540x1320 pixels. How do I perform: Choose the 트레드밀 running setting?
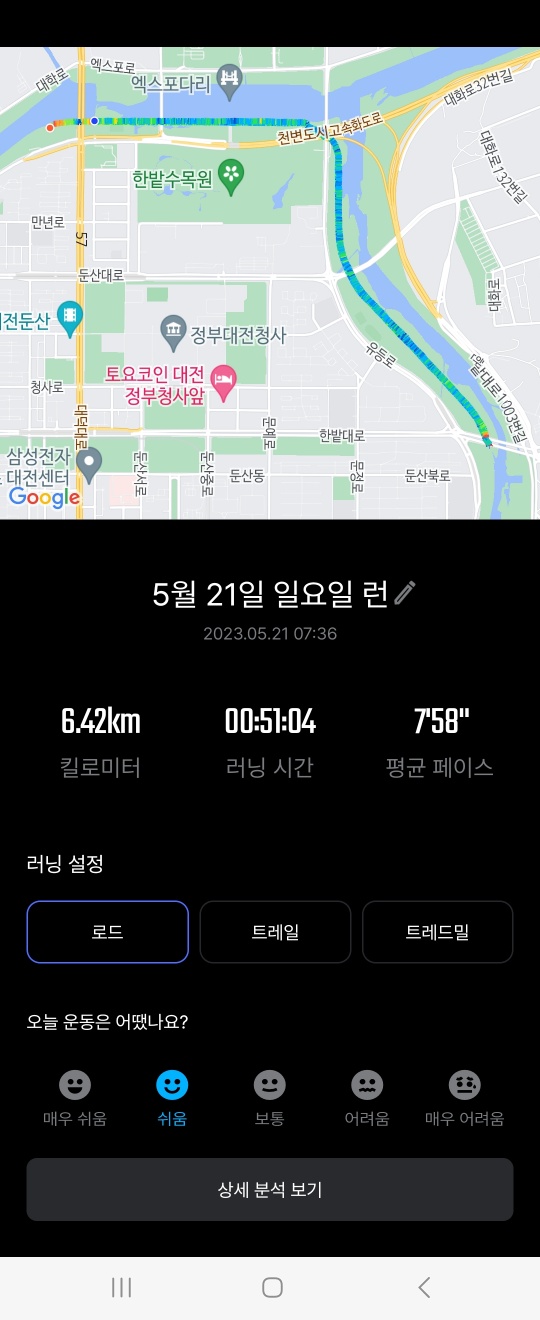(437, 932)
